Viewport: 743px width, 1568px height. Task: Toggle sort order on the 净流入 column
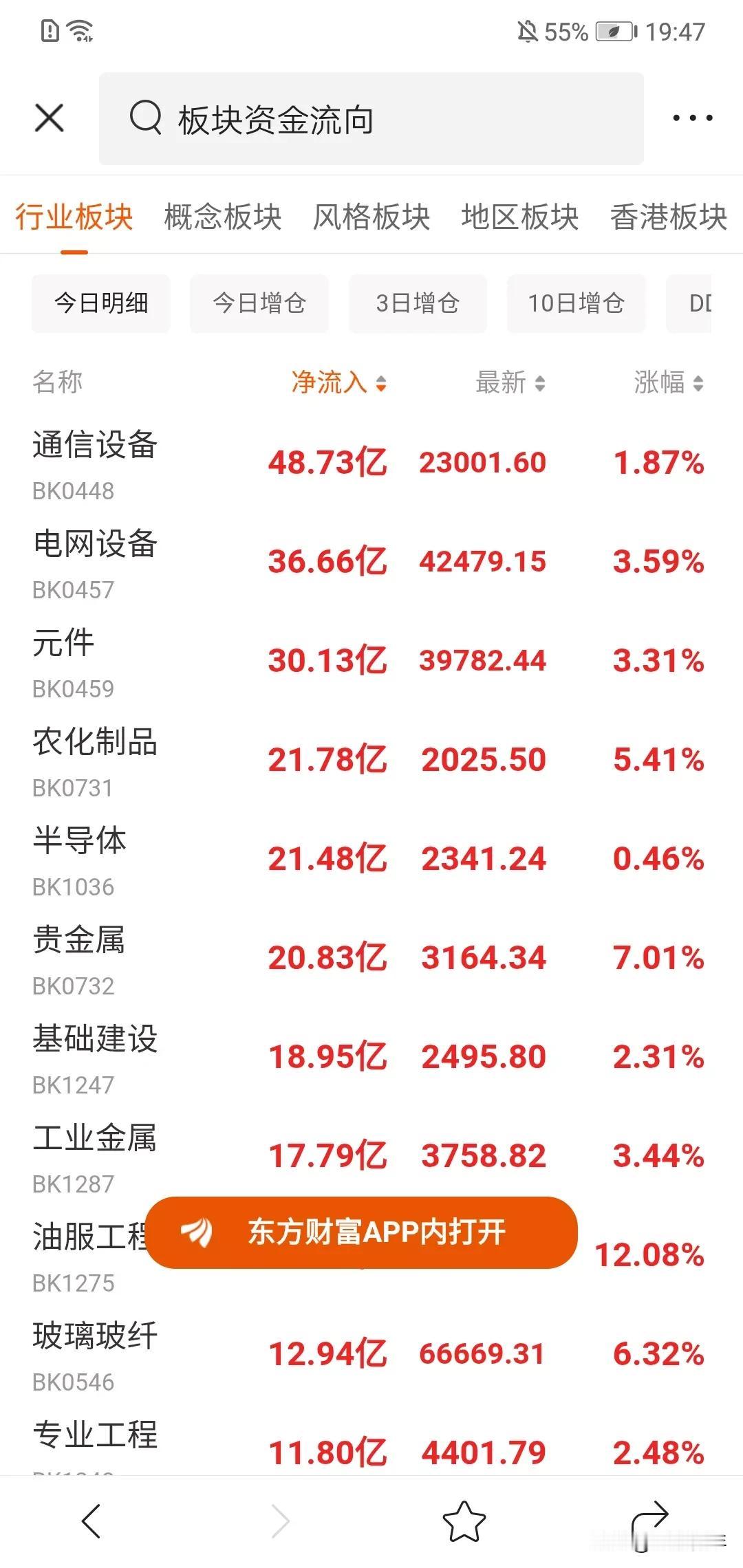coord(337,383)
